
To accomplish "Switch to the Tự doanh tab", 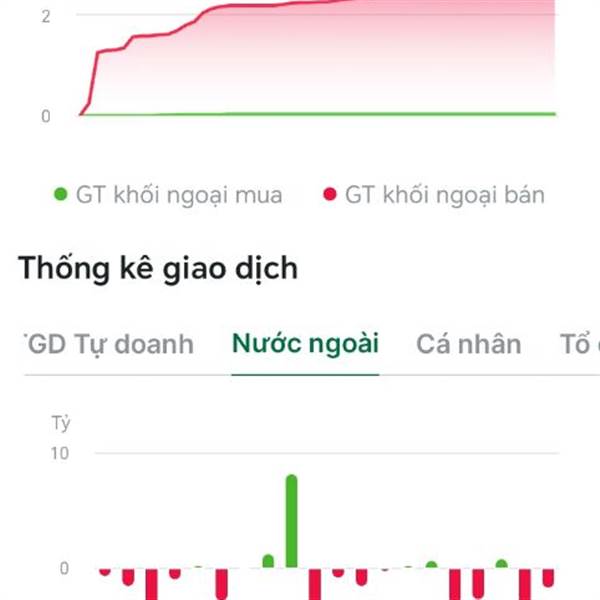I will click(x=109, y=344).
